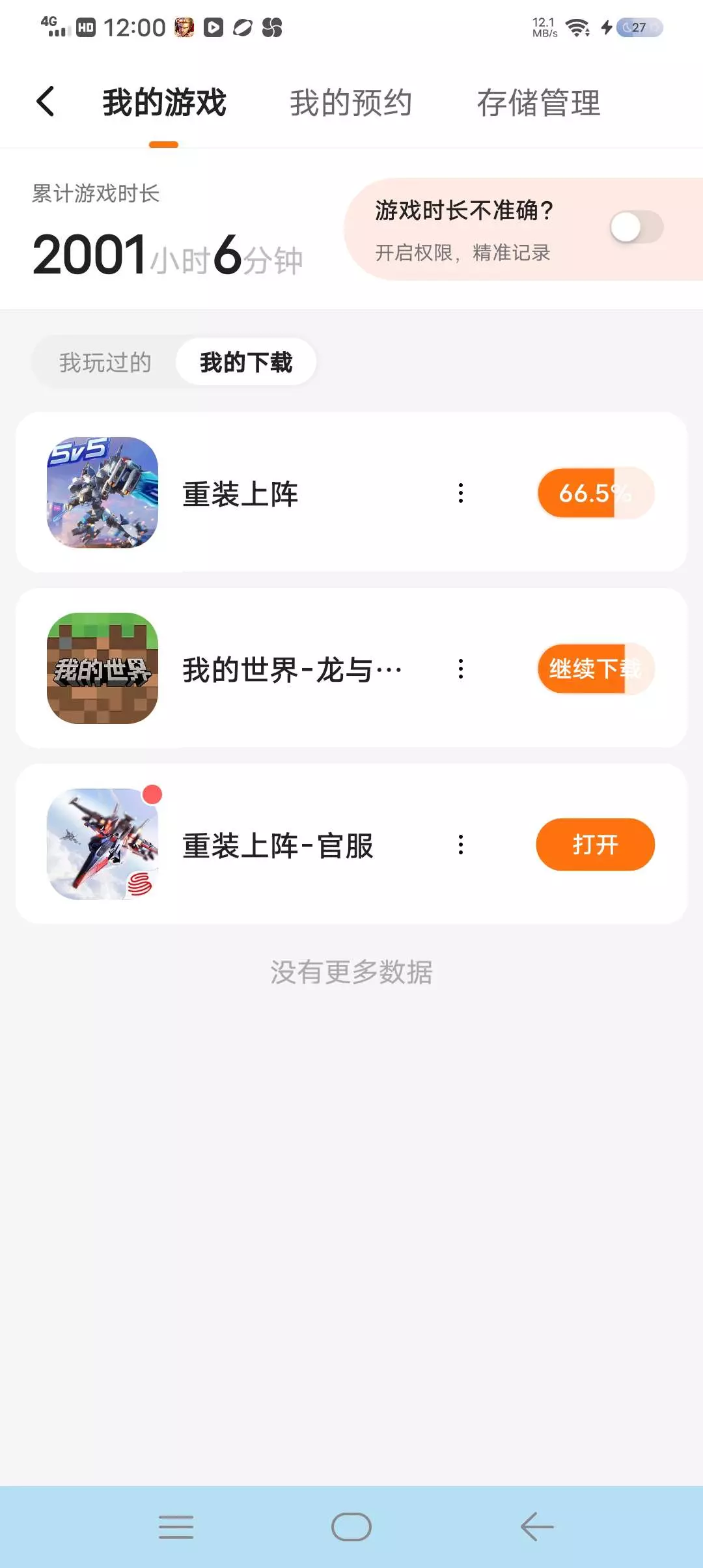This screenshot has height=1568, width=703.
Task: Pause the 重装上阵 download at 66.5%
Action: [595, 493]
